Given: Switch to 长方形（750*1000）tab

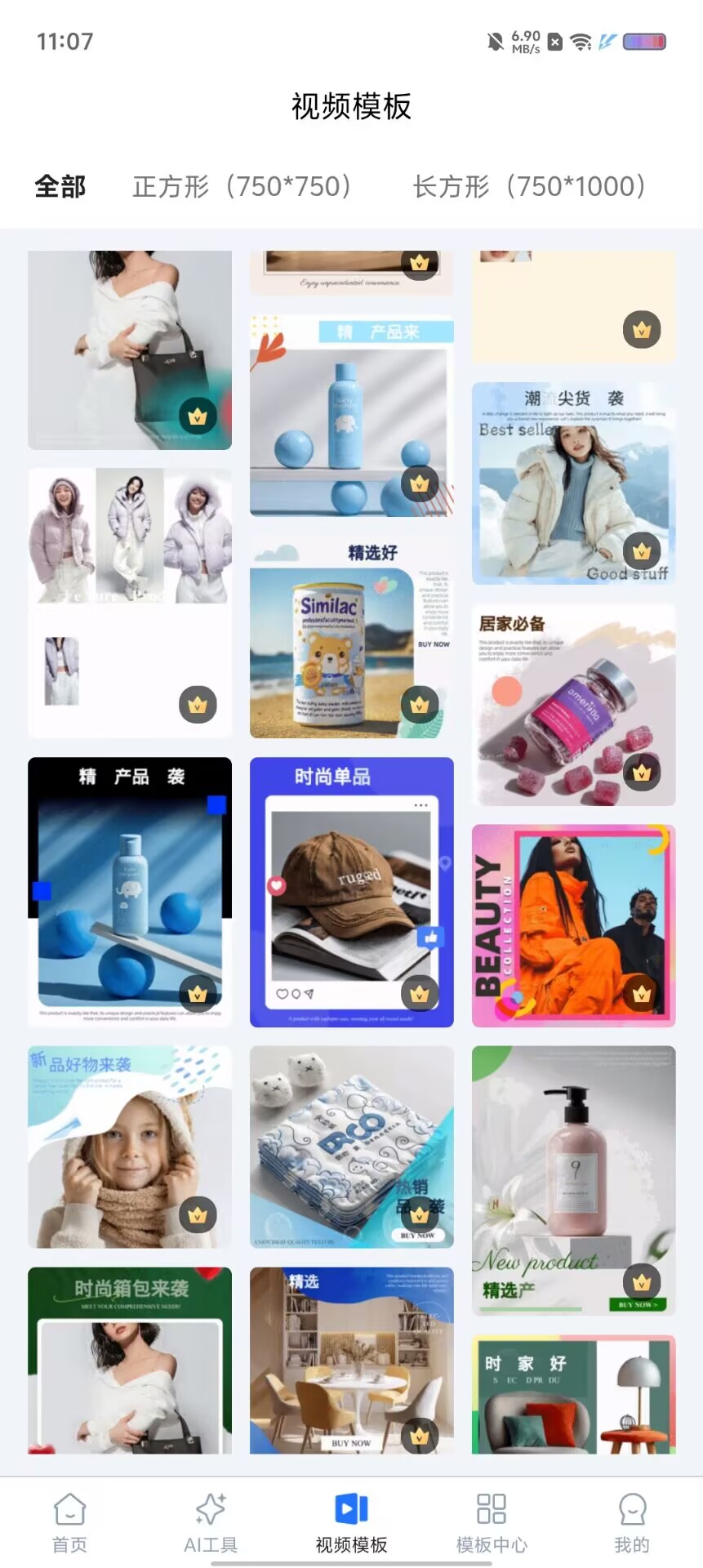Looking at the screenshot, I should 529,186.
